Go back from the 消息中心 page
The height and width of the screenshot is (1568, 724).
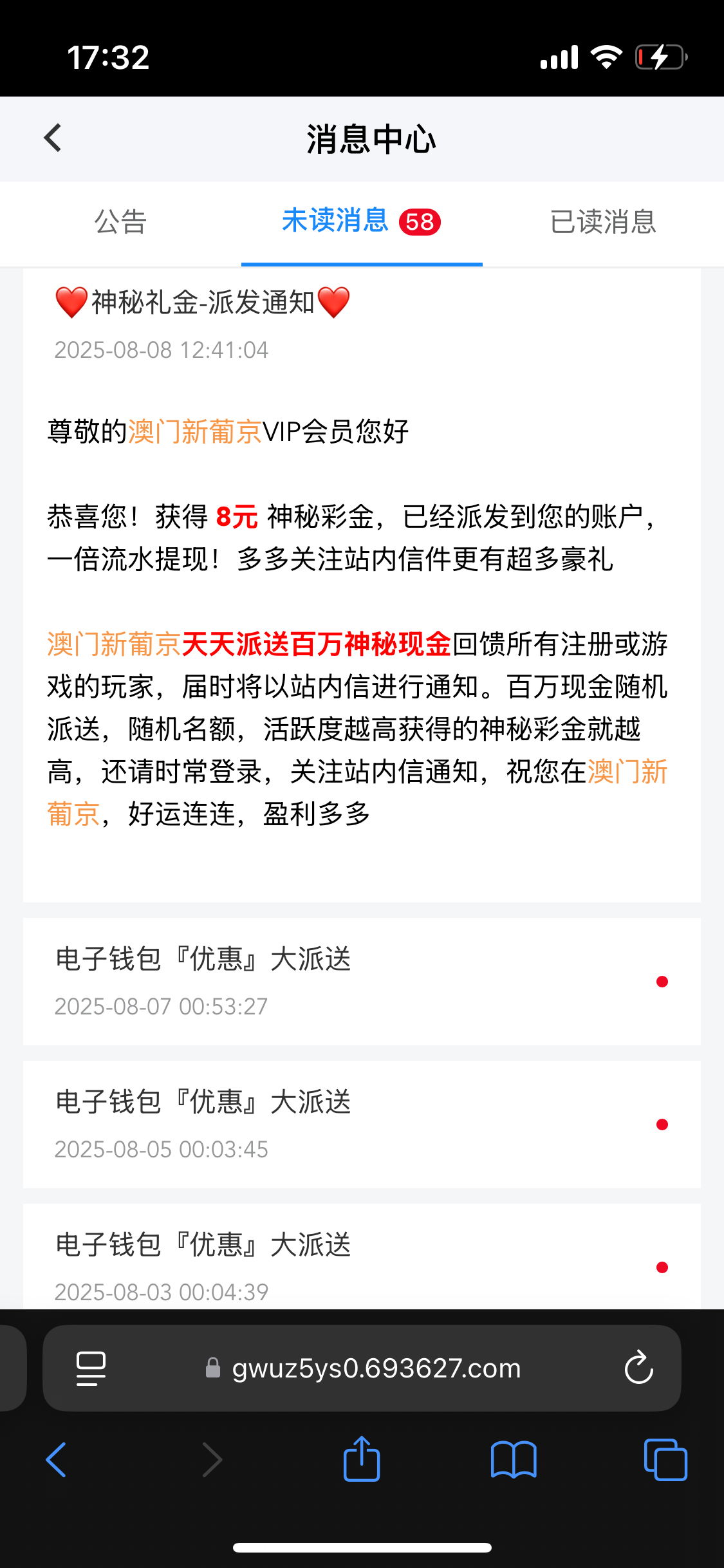[53, 138]
